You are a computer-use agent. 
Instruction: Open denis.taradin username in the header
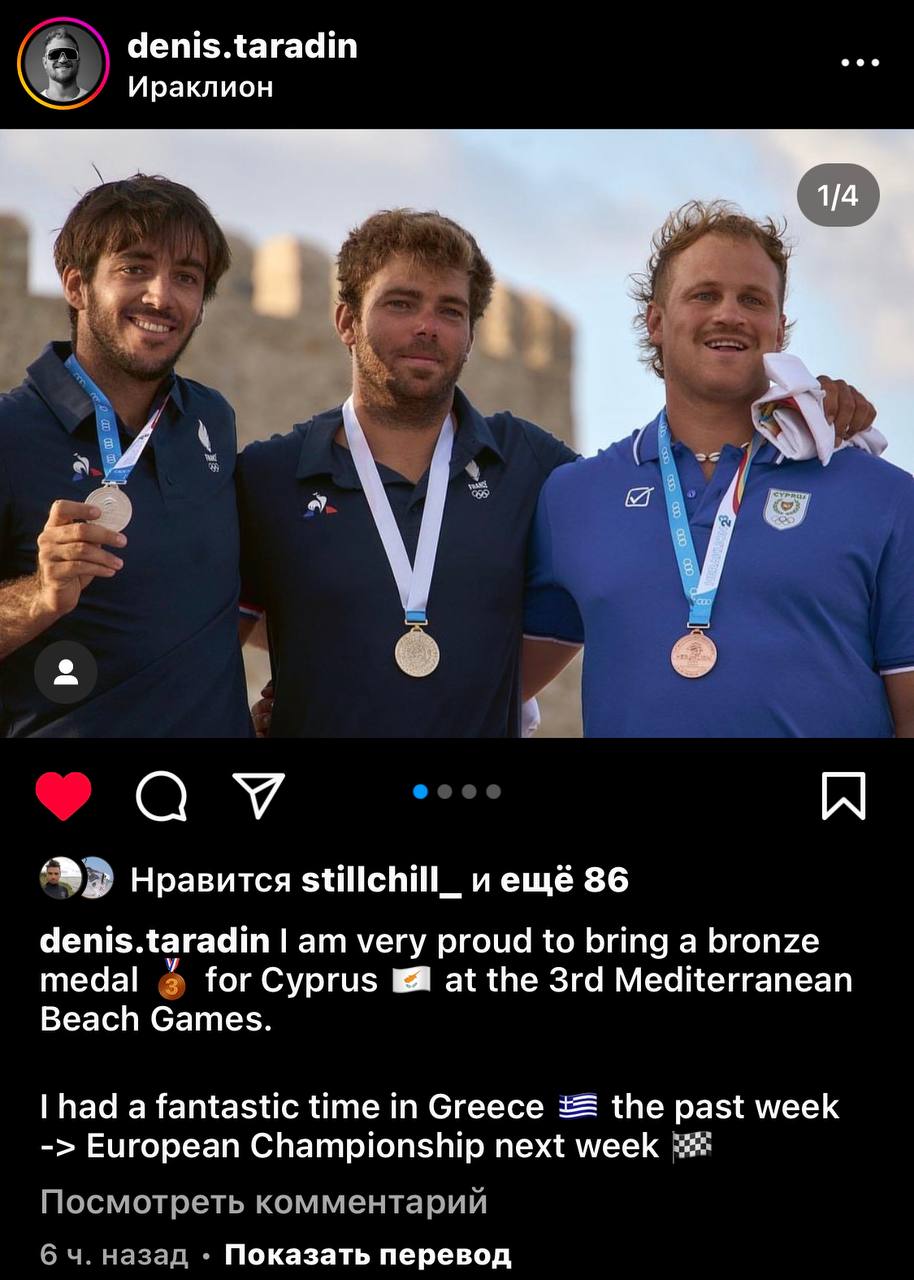click(243, 45)
